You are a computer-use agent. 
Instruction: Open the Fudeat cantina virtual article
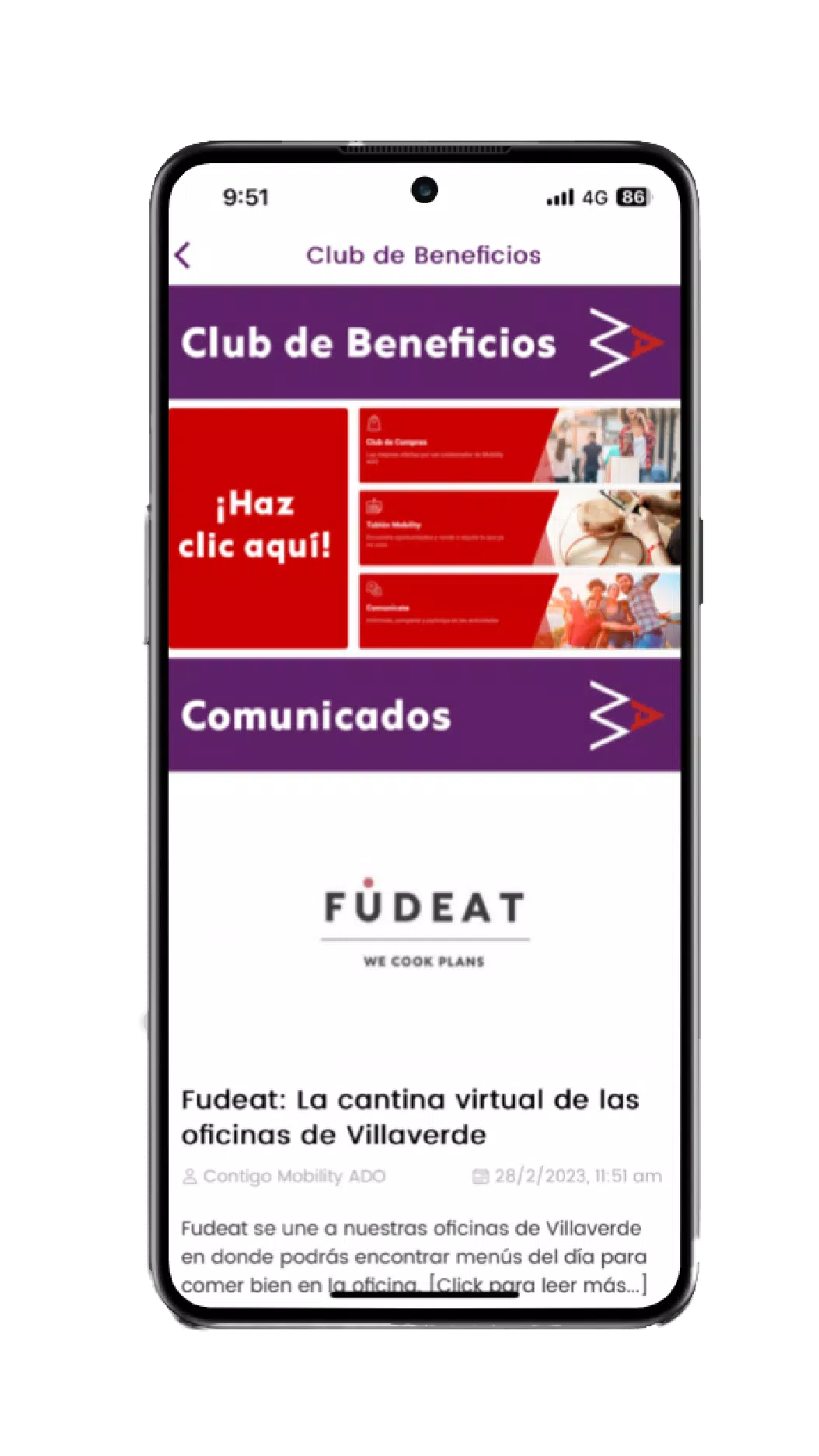point(410,1116)
